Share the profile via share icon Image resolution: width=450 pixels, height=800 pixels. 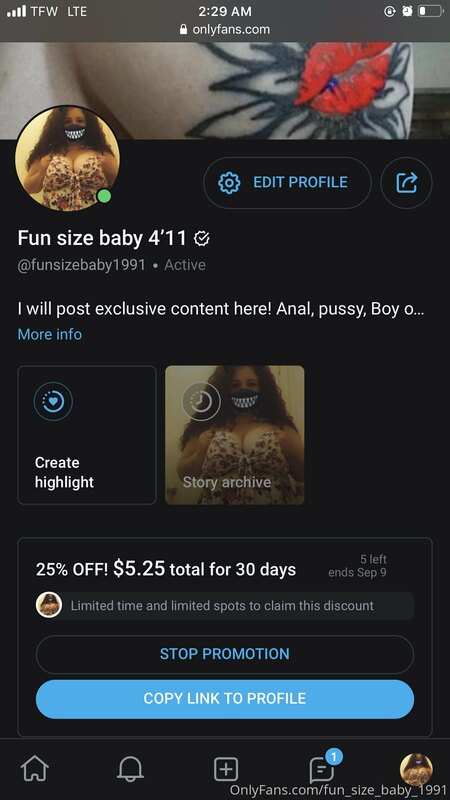click(x=407, y=183)
